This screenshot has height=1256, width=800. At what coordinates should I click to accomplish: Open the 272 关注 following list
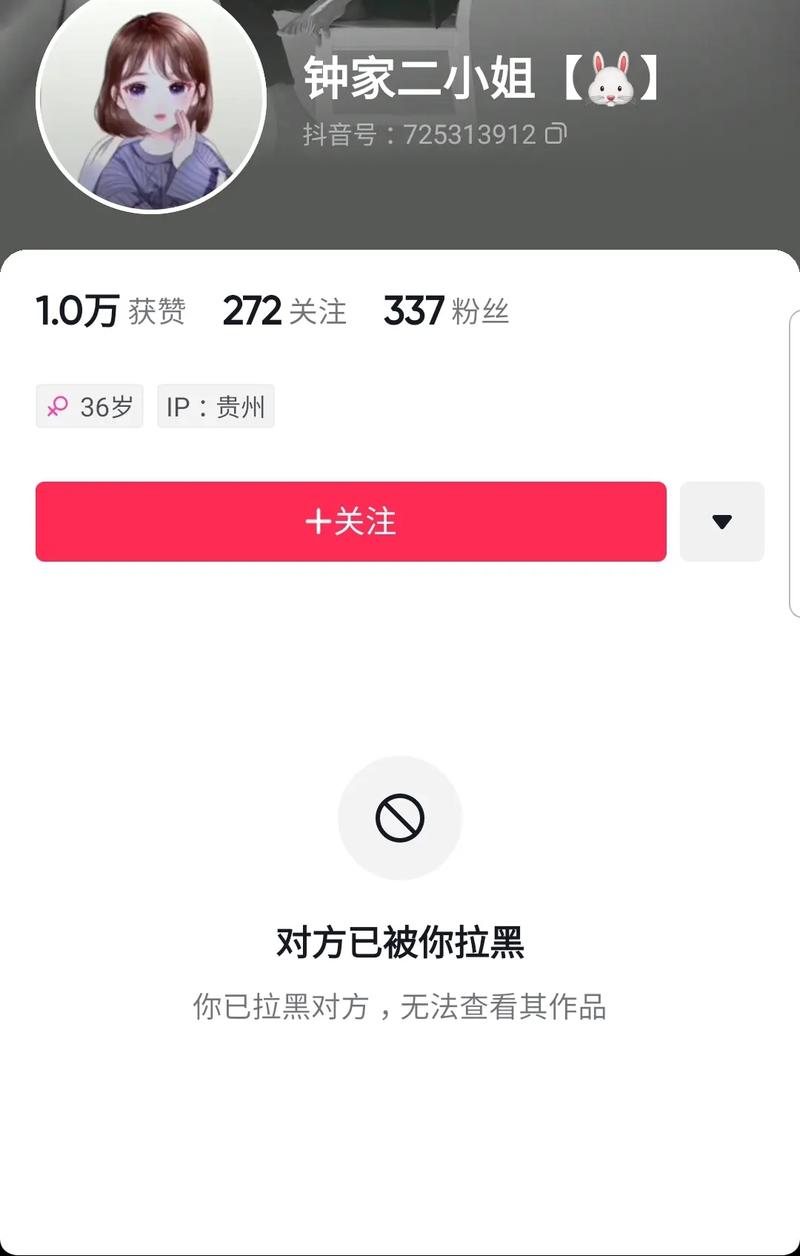(x=284, y=312)
